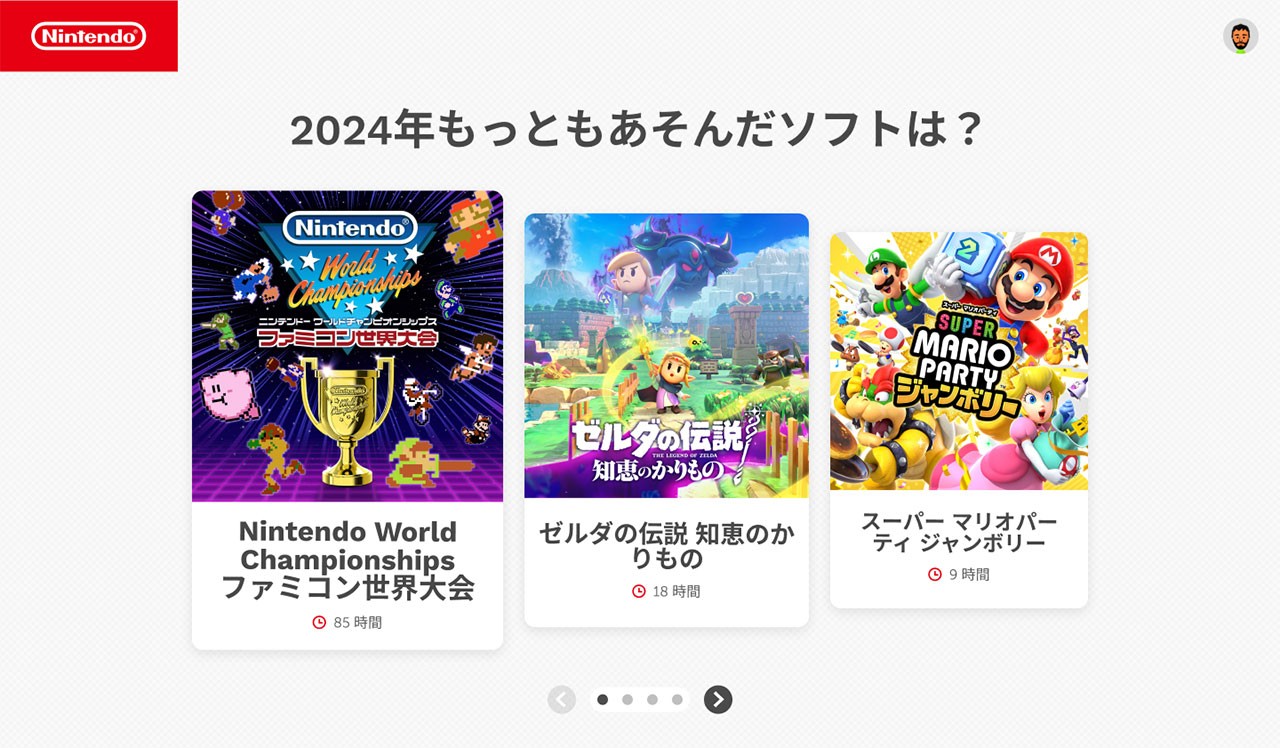Screen dimensions: 1280x748
Task: Jump to the second page indicator dot
Action: 627,700
